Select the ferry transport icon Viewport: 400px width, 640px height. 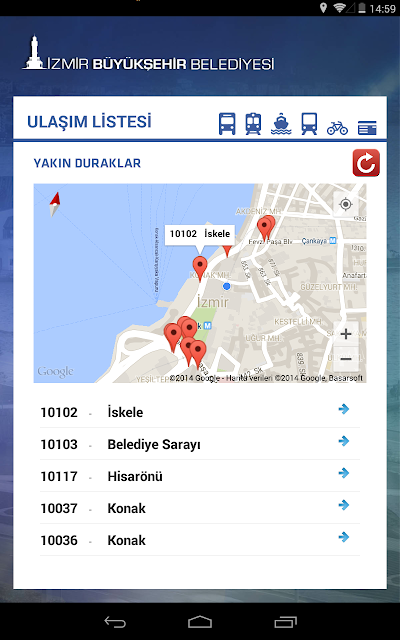pyautogui.click(x=281, y=124)
